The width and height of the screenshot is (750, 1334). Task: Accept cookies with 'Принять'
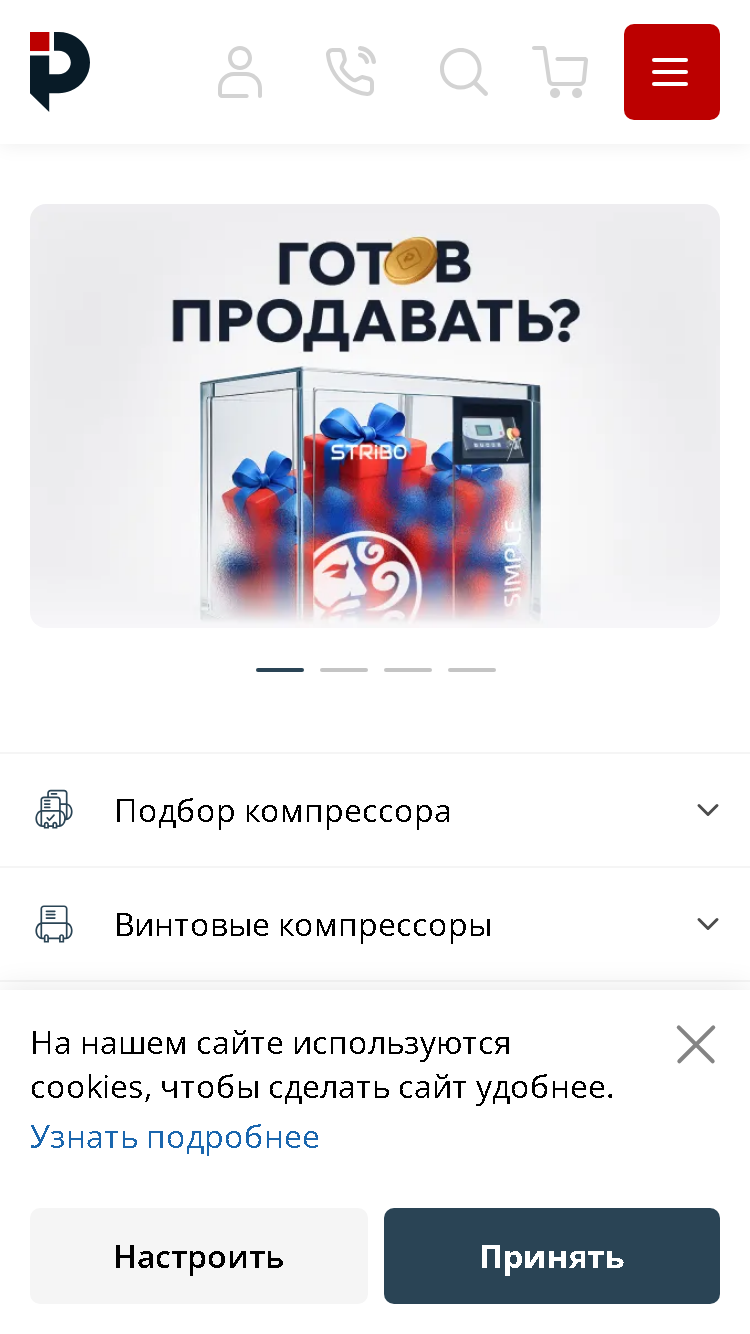(x=552, y=1256)
